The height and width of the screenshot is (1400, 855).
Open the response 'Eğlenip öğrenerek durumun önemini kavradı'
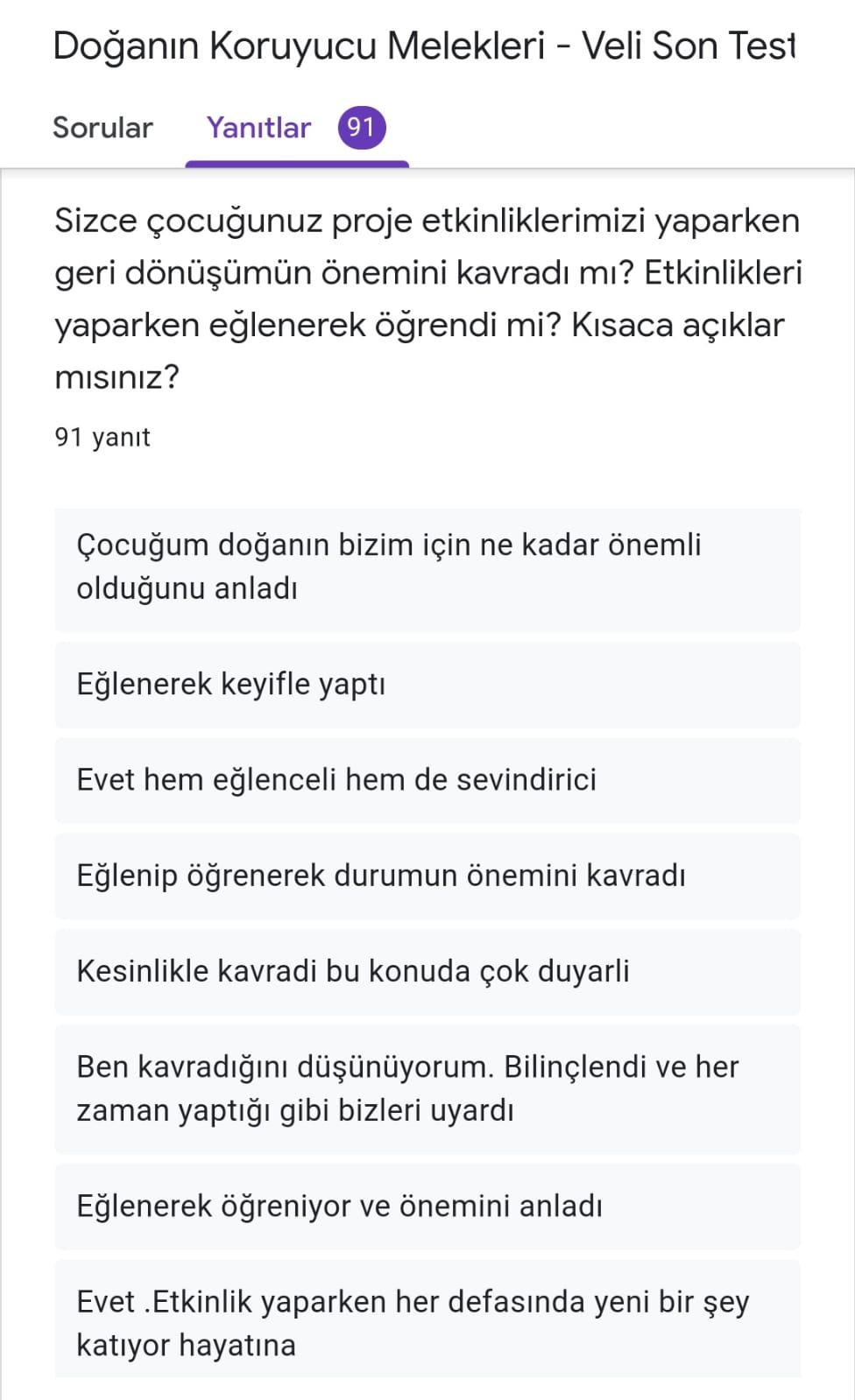pos(427,876)
